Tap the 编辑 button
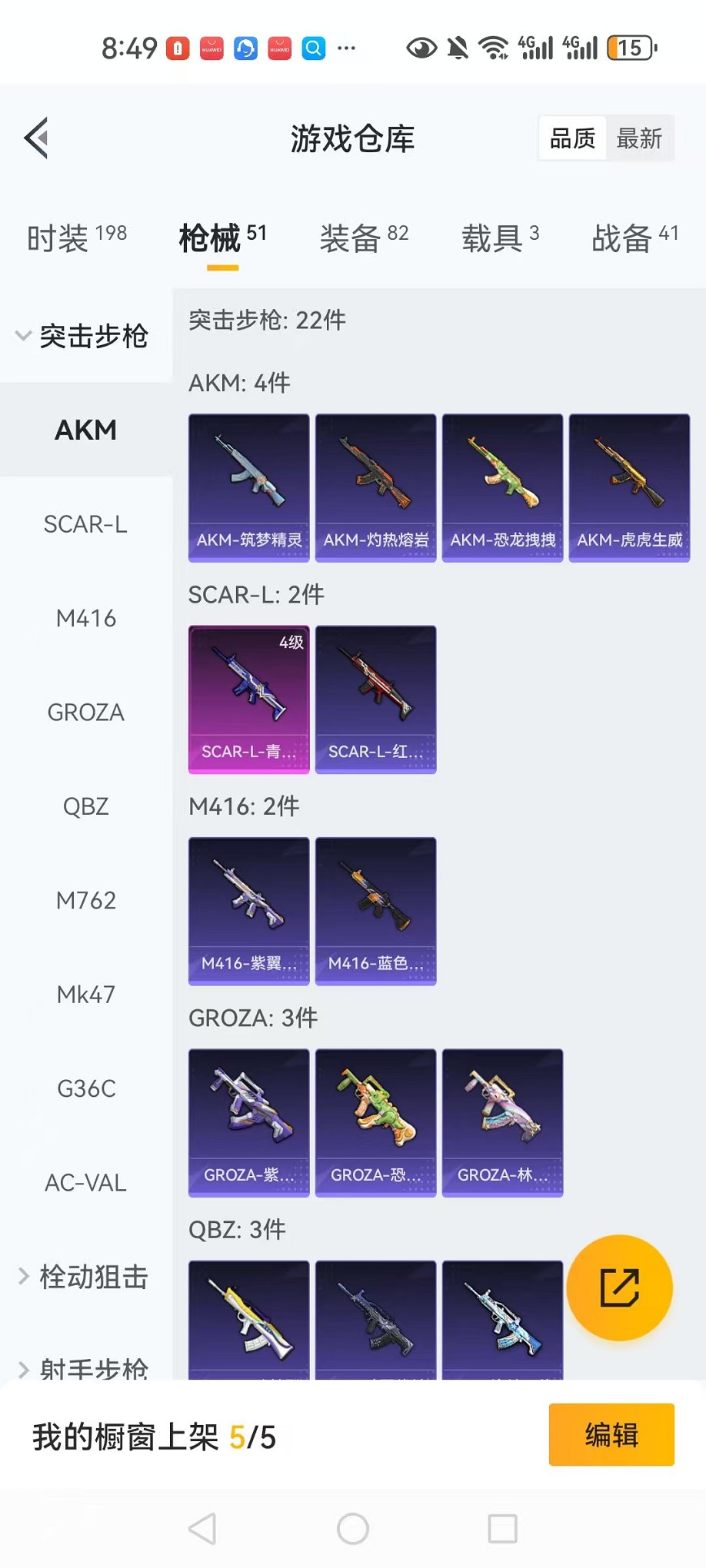Screen dimensions: 706x1568 pyautogui.click(x=611, y=1435)
